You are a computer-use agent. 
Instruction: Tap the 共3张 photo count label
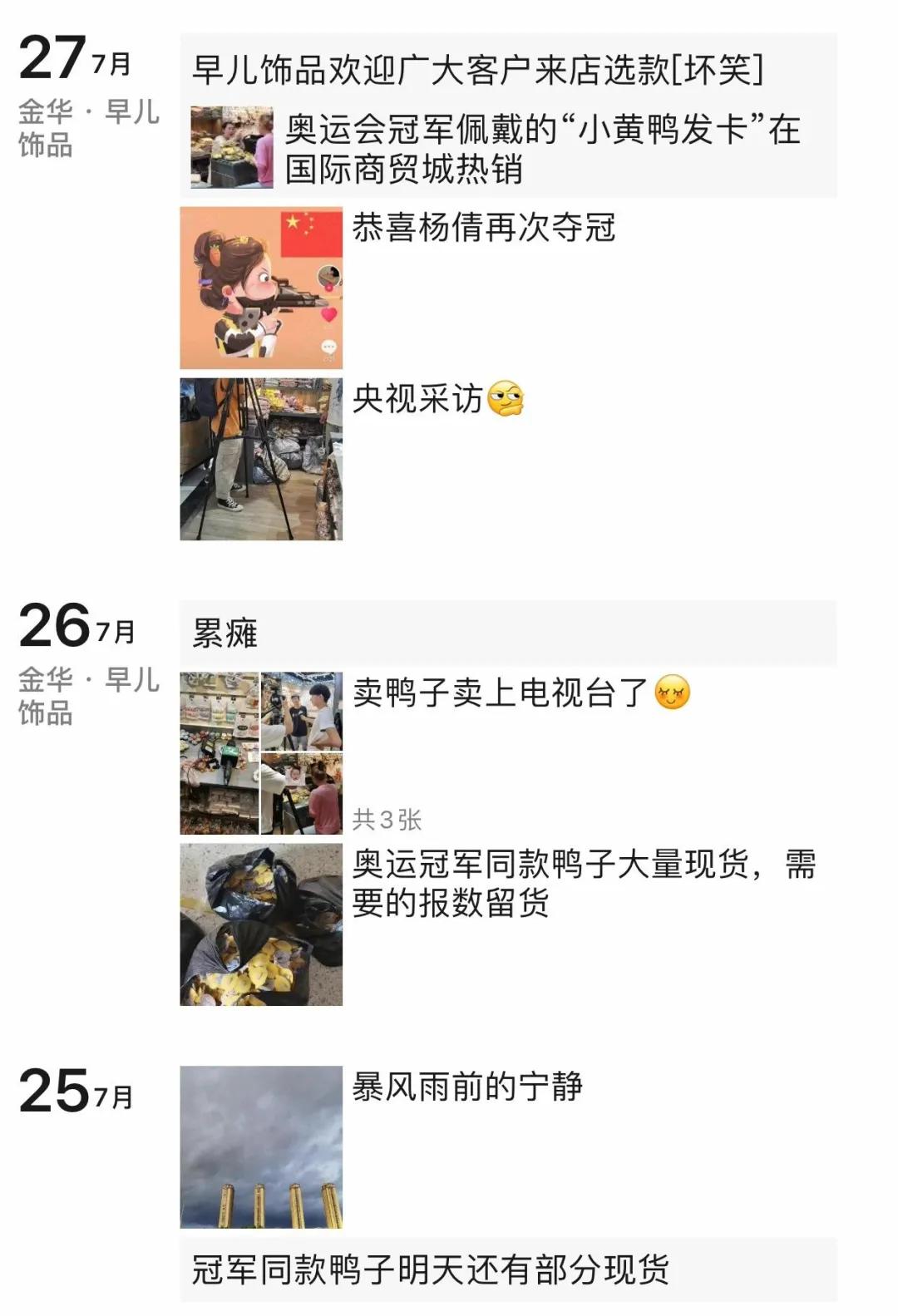pyautogui.click(x=388, y=820)
